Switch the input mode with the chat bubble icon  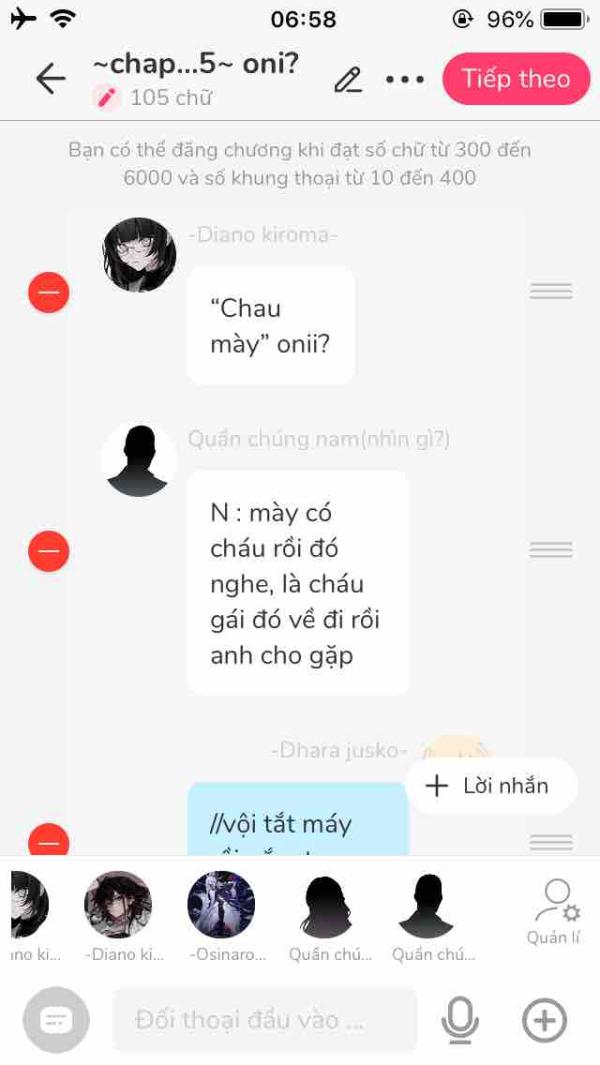[56, 1020]
